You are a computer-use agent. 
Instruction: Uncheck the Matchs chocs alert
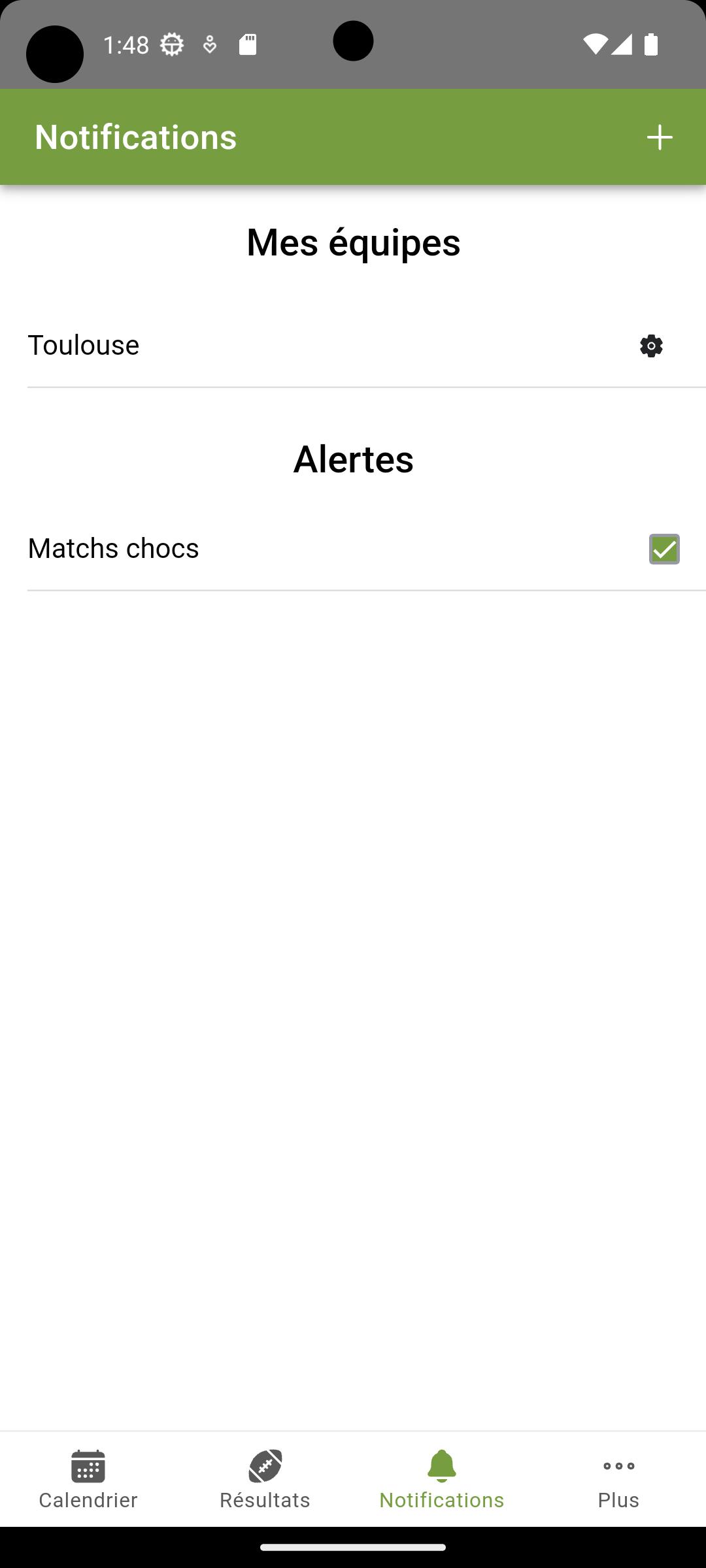(664, 549)
